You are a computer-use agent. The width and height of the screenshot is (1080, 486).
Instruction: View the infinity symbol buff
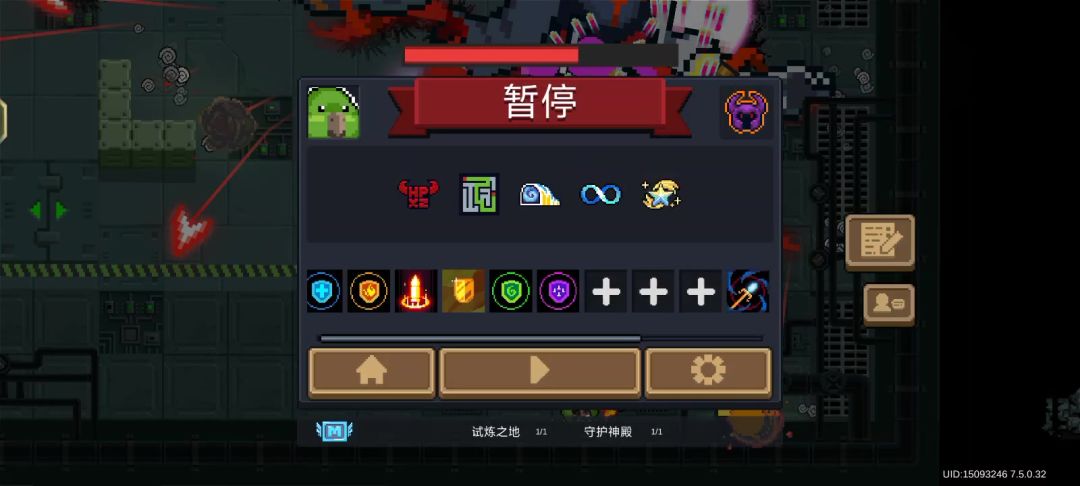point(600,194)
